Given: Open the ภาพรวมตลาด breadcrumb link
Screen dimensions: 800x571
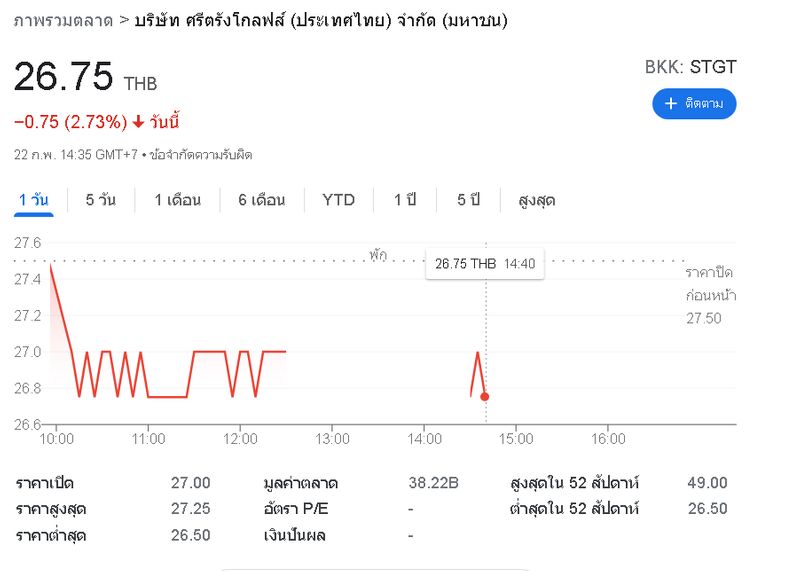Looking at the screenshot, I should (62, 19).
